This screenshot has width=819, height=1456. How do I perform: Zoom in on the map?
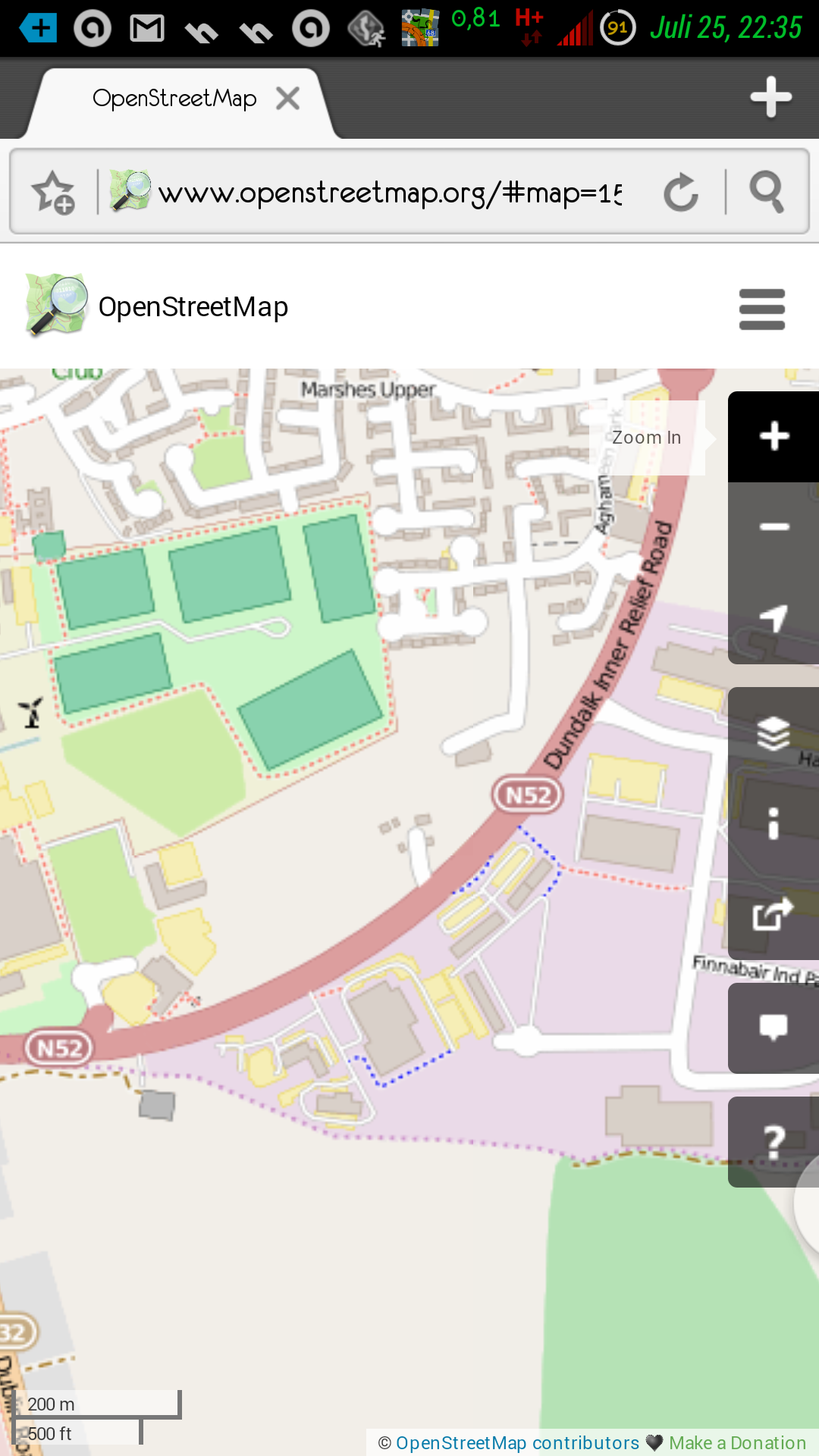(x=773, y=436)
